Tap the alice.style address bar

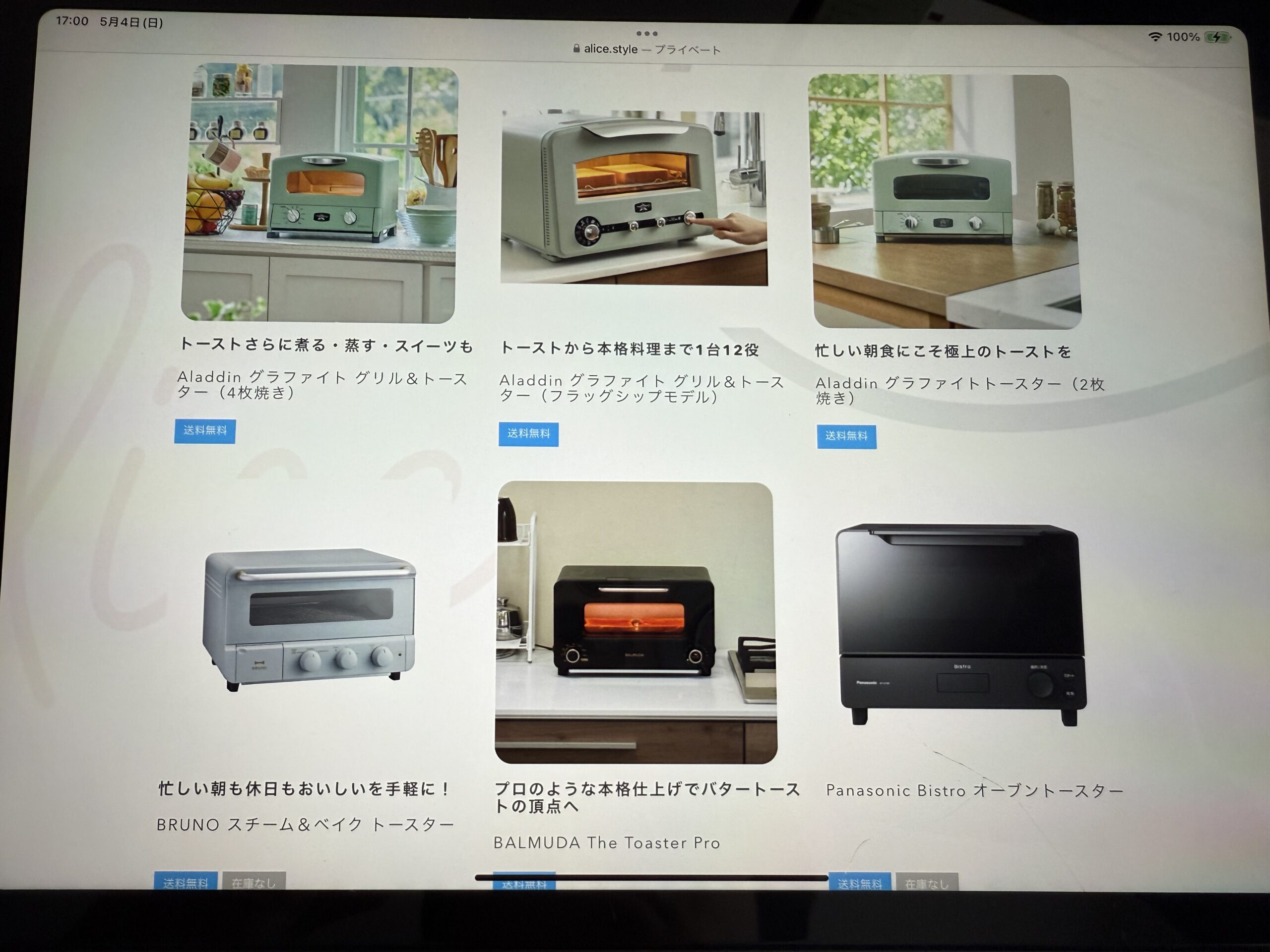pyautogui.click(x=646, y=50)
